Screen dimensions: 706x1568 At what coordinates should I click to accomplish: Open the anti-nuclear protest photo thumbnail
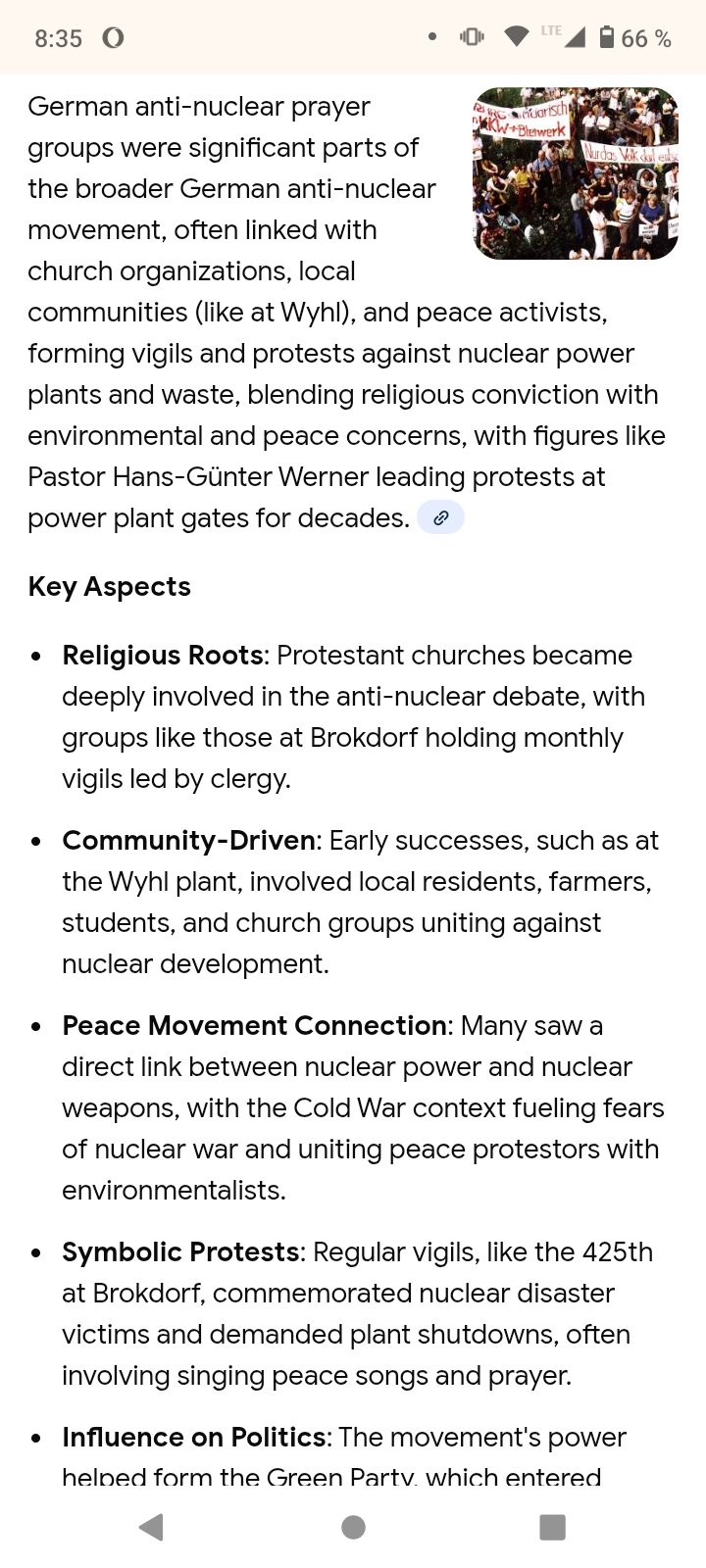[576, 173]
